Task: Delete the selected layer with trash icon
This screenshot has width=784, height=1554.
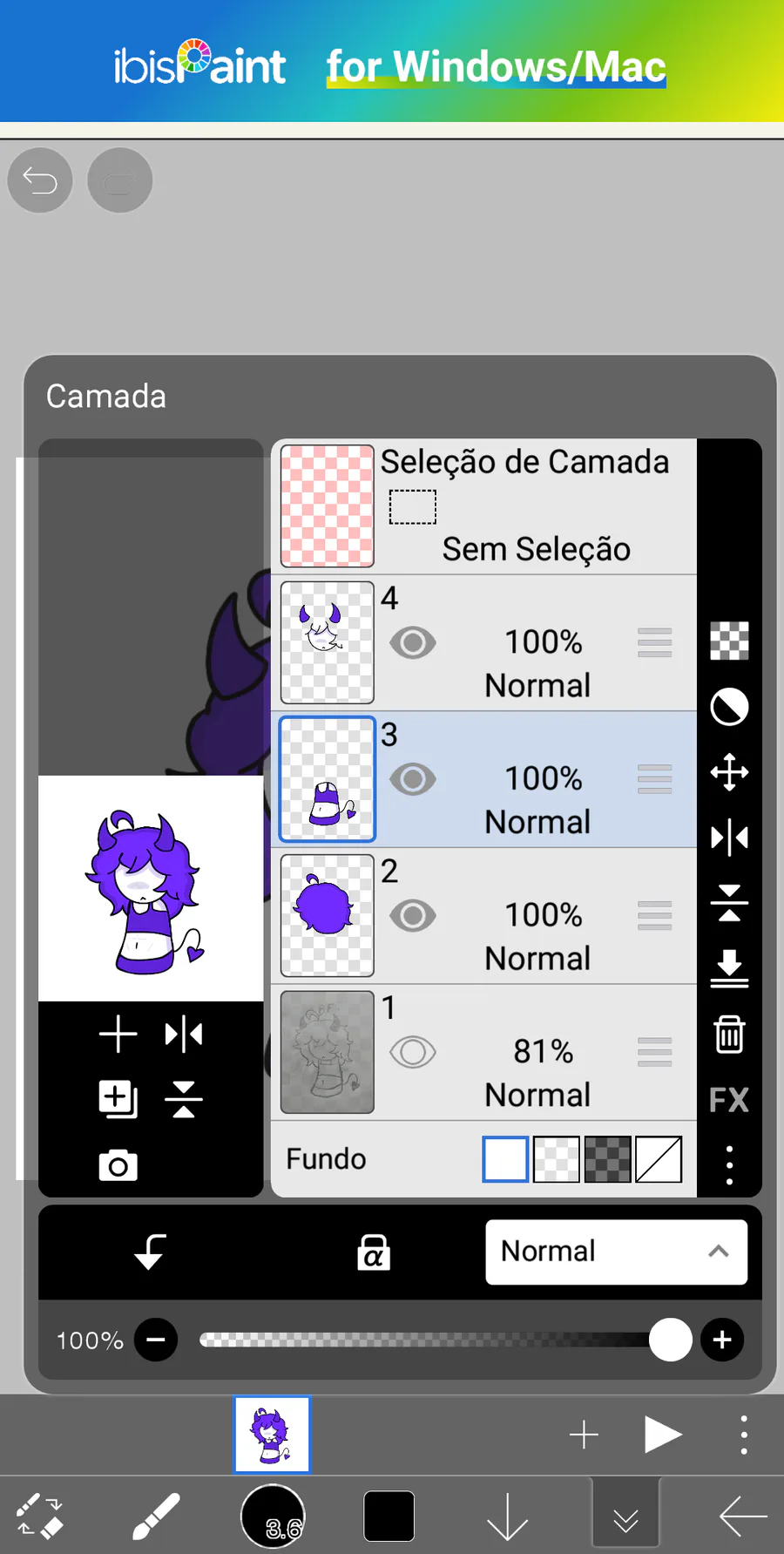Action: click(729, 1035)
